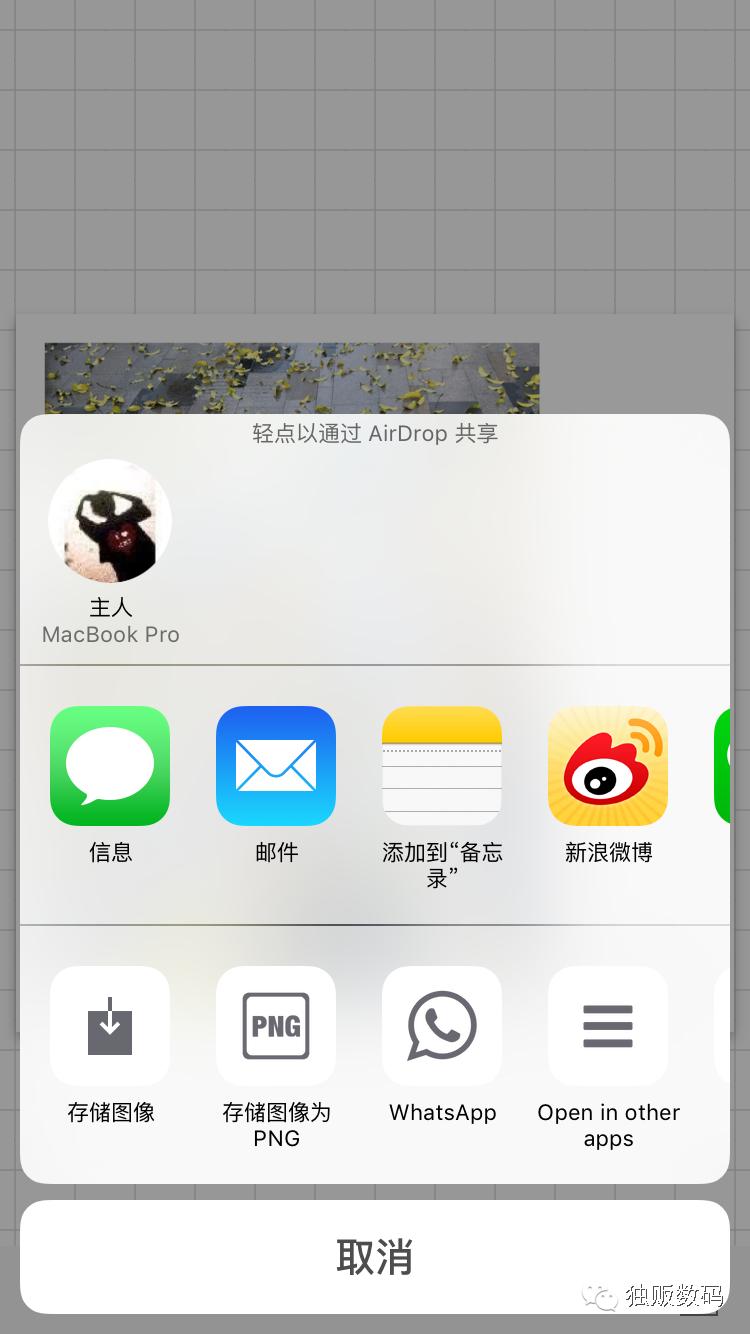Tap the 存储图像为PNG text label
750x1334 pixels.
click(x=276, y=1125)
